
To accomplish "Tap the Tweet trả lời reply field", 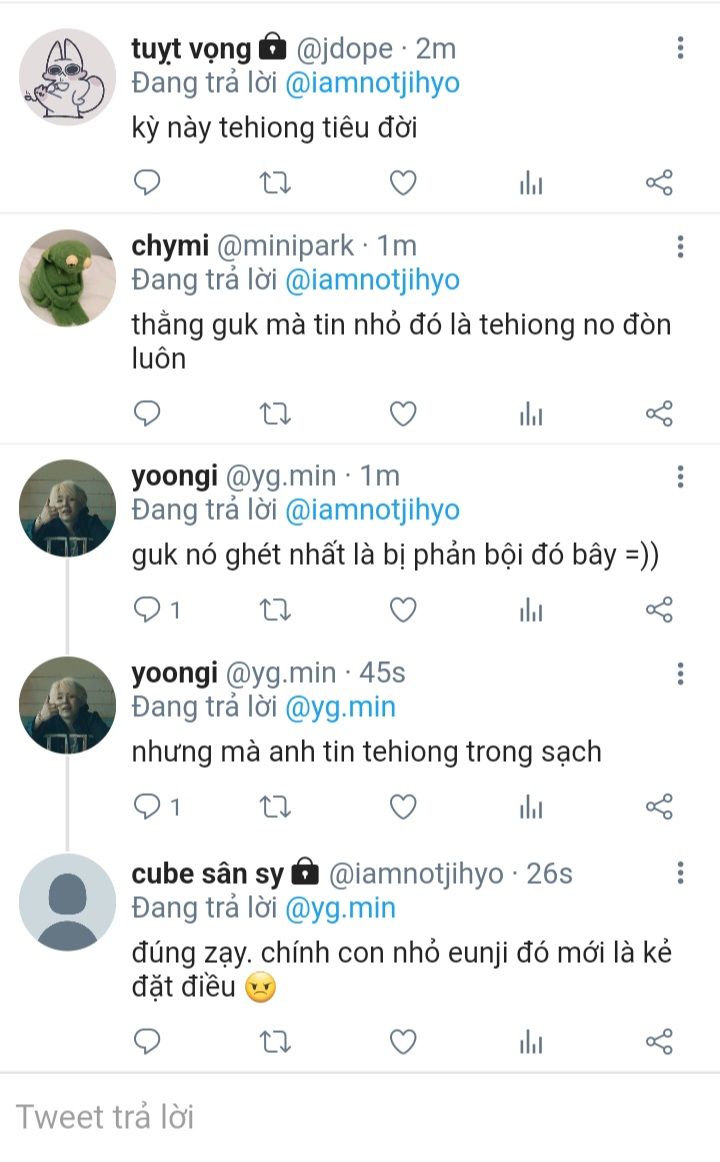I will pyautogui.click(x=360, y=1117).
